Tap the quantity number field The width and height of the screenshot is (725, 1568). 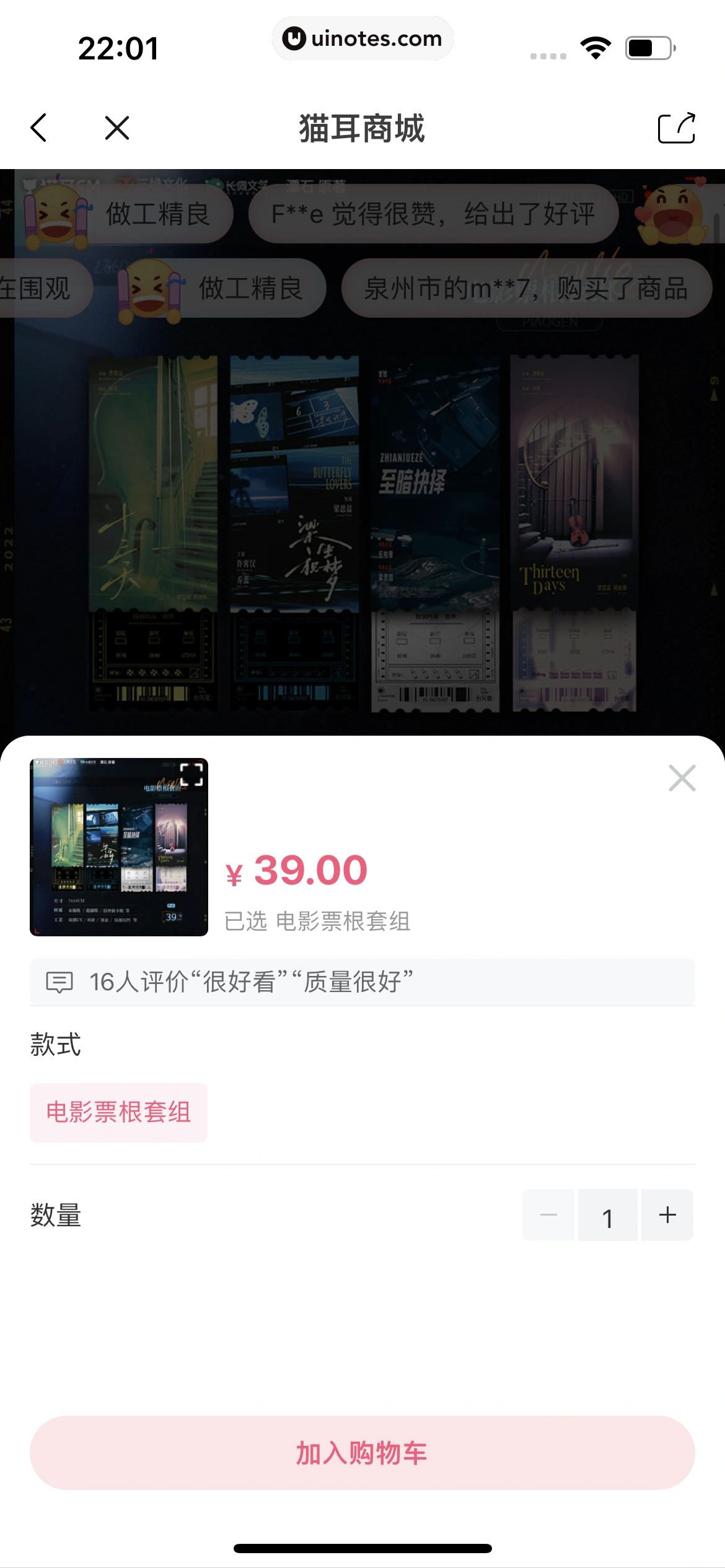[607, 1216]
